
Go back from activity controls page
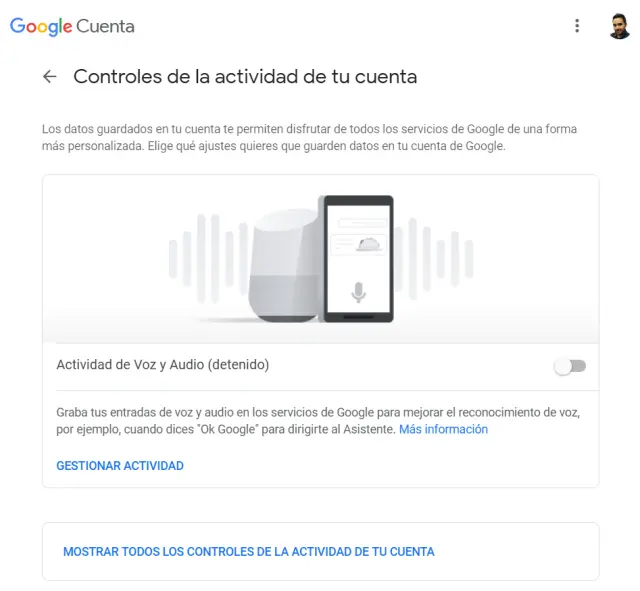click(50, 77)
